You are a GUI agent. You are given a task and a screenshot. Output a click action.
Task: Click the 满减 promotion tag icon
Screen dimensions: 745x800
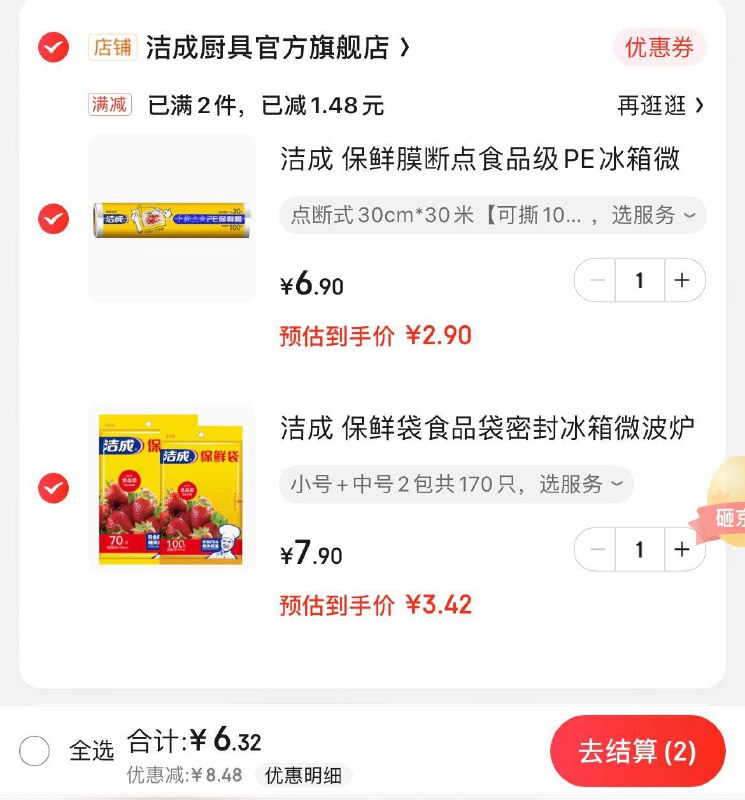(x=111, y=104)
